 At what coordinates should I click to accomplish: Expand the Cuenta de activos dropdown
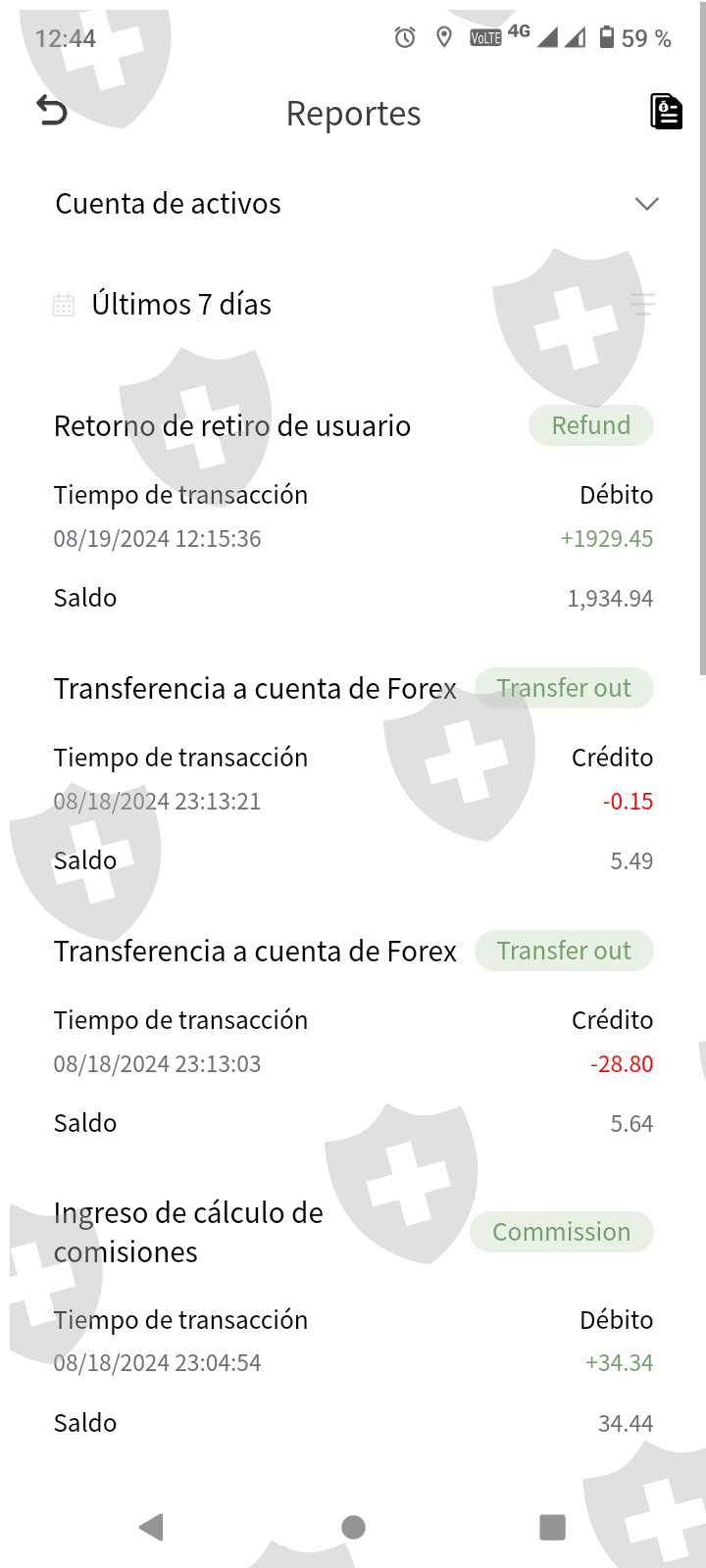coord(646,204)
